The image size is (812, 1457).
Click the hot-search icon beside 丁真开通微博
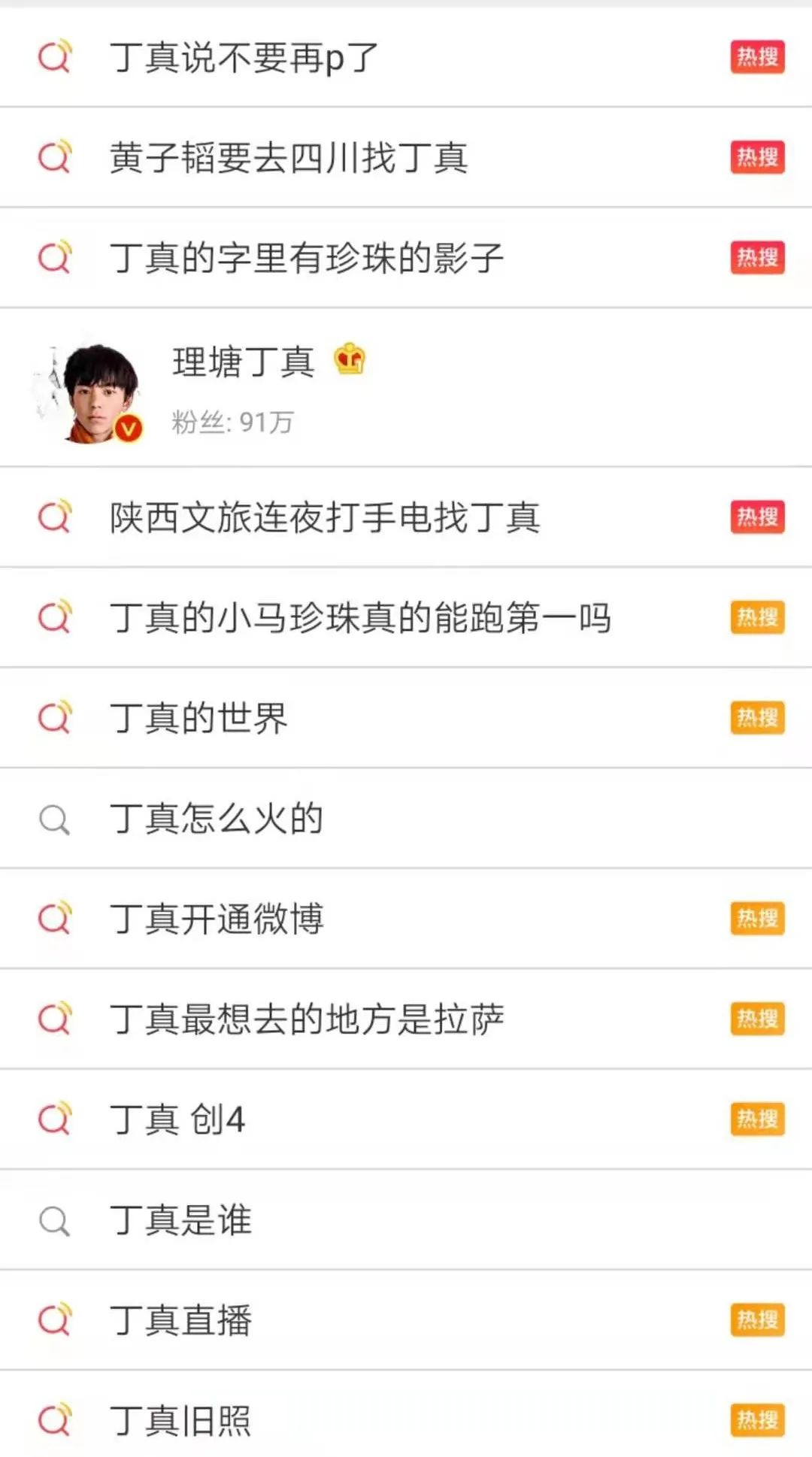pyautogui.click(x=54, y=919)
